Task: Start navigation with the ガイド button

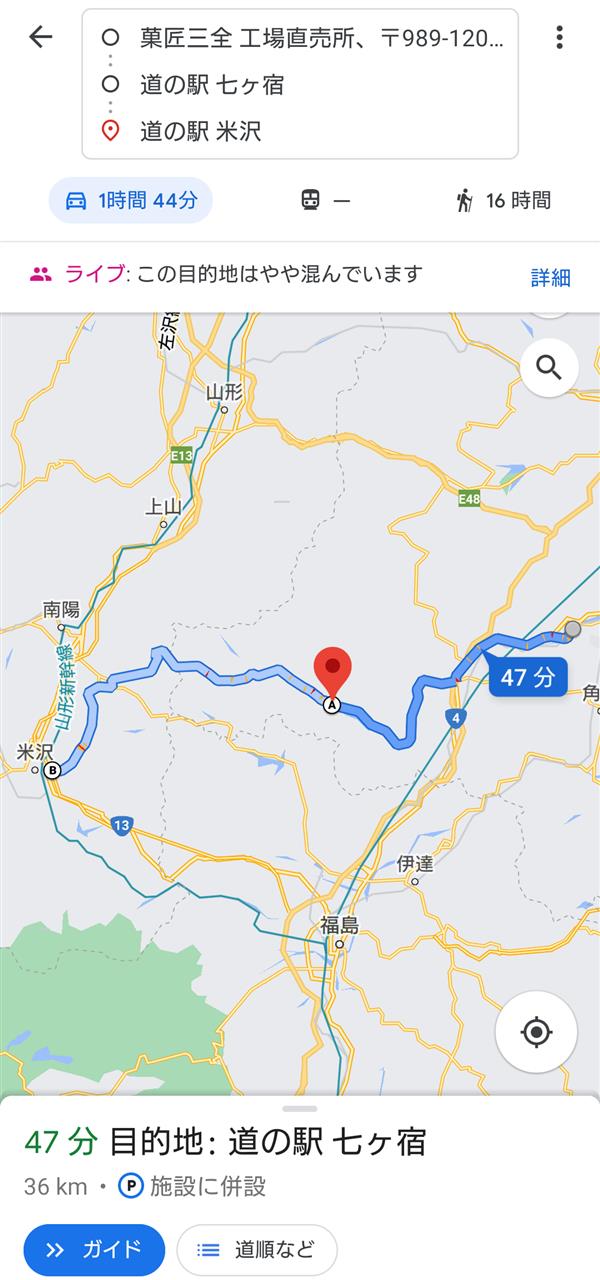Action: click(94, 1249)
